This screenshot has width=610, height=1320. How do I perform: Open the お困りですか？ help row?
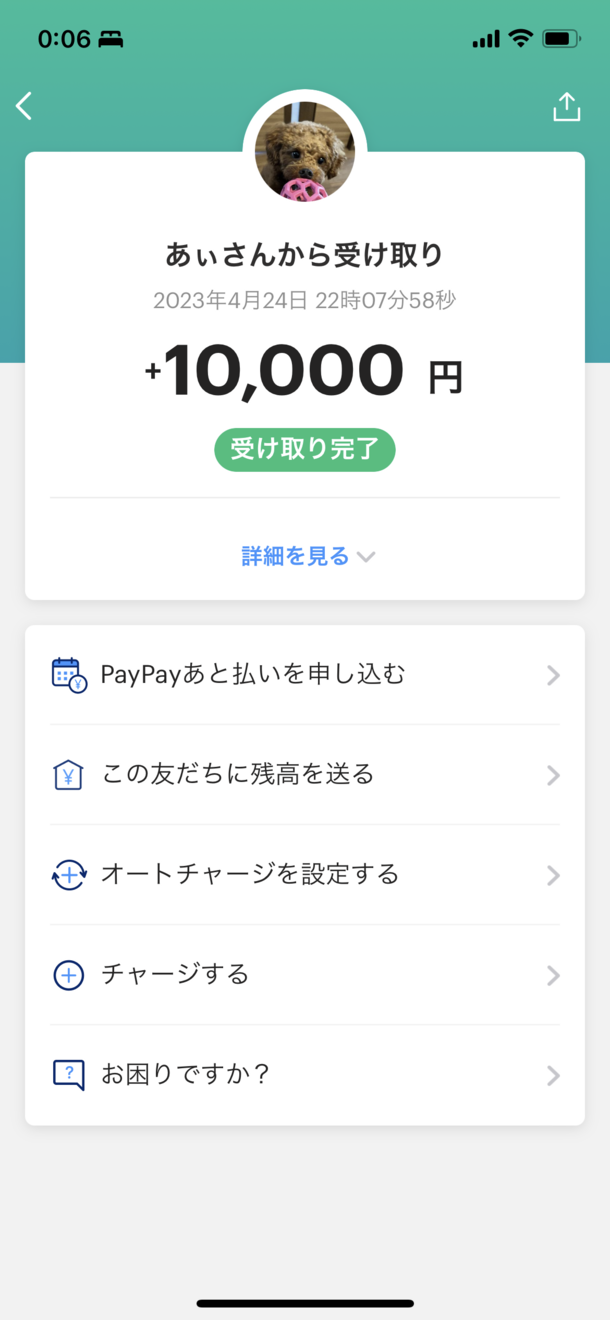(304, 1075)
